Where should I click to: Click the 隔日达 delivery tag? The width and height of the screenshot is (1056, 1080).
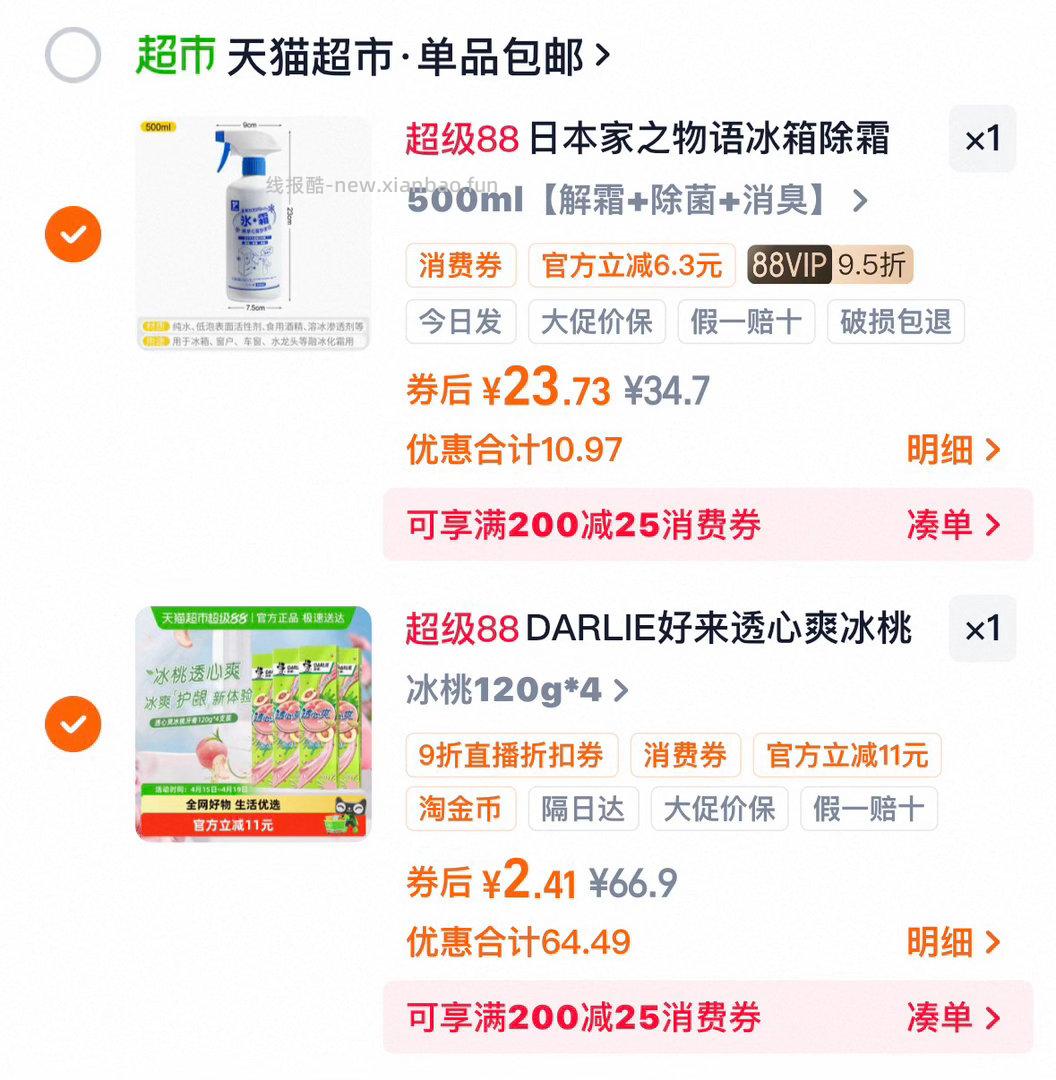pos(582,809)
